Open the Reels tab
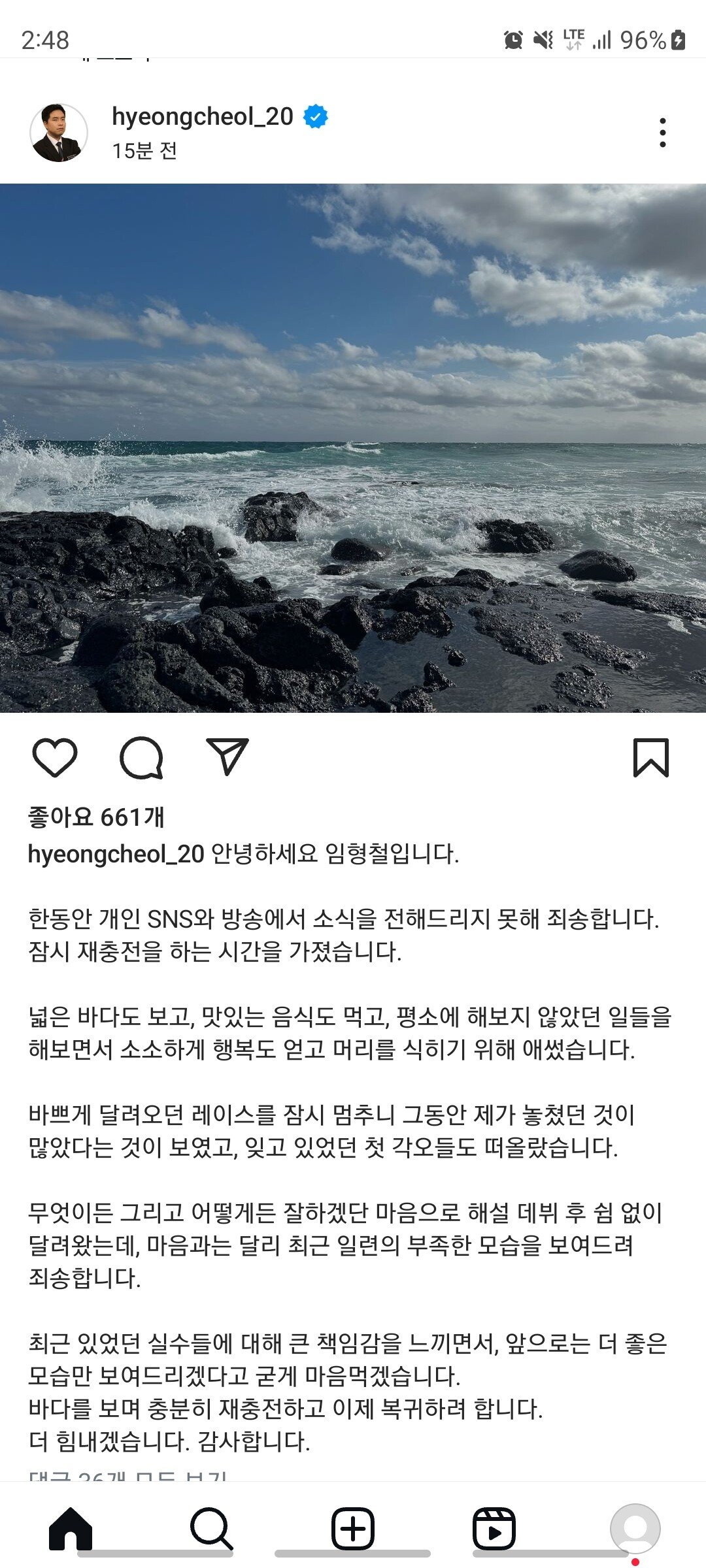 tap(494, 1529)
